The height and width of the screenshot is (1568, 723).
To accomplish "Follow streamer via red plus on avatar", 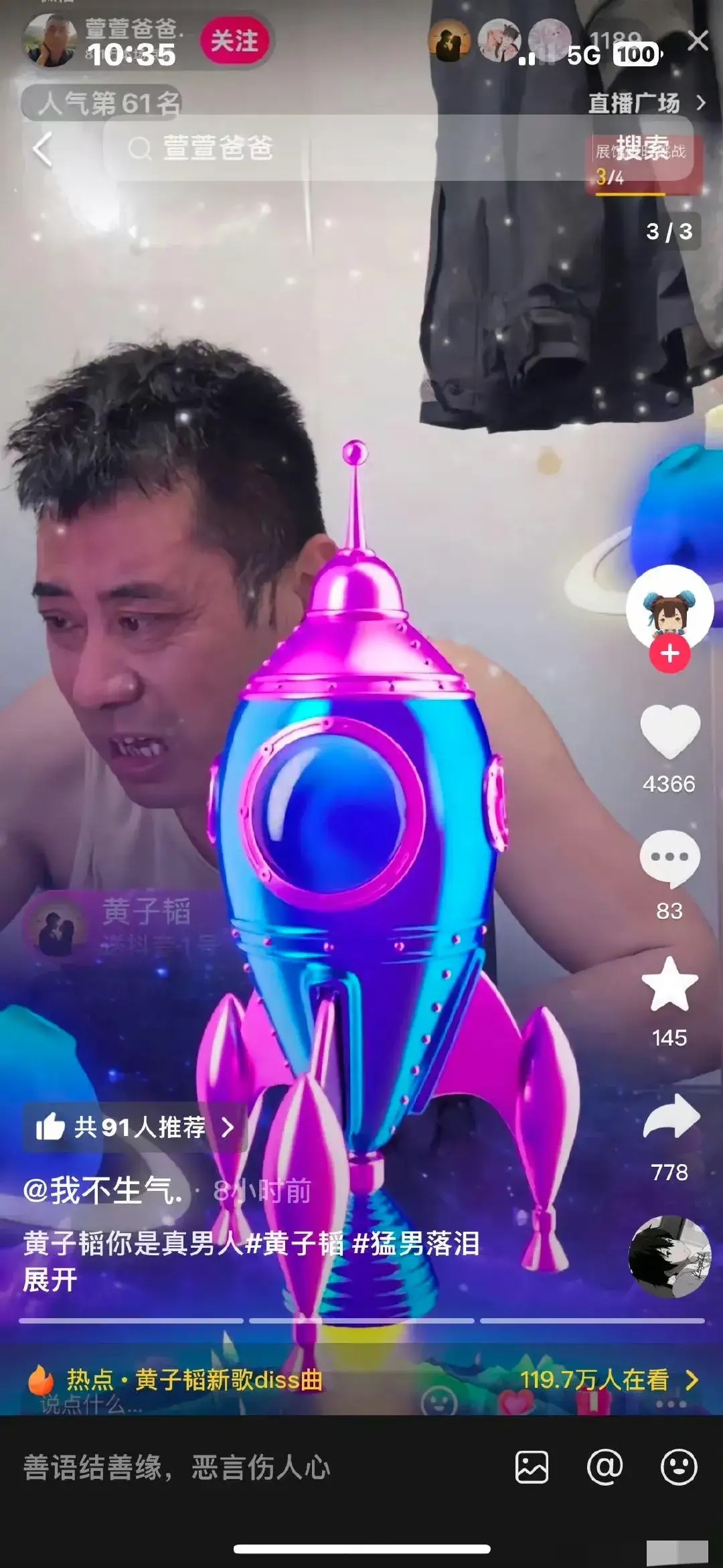I will pyautogui.click(x=668, y=653).
